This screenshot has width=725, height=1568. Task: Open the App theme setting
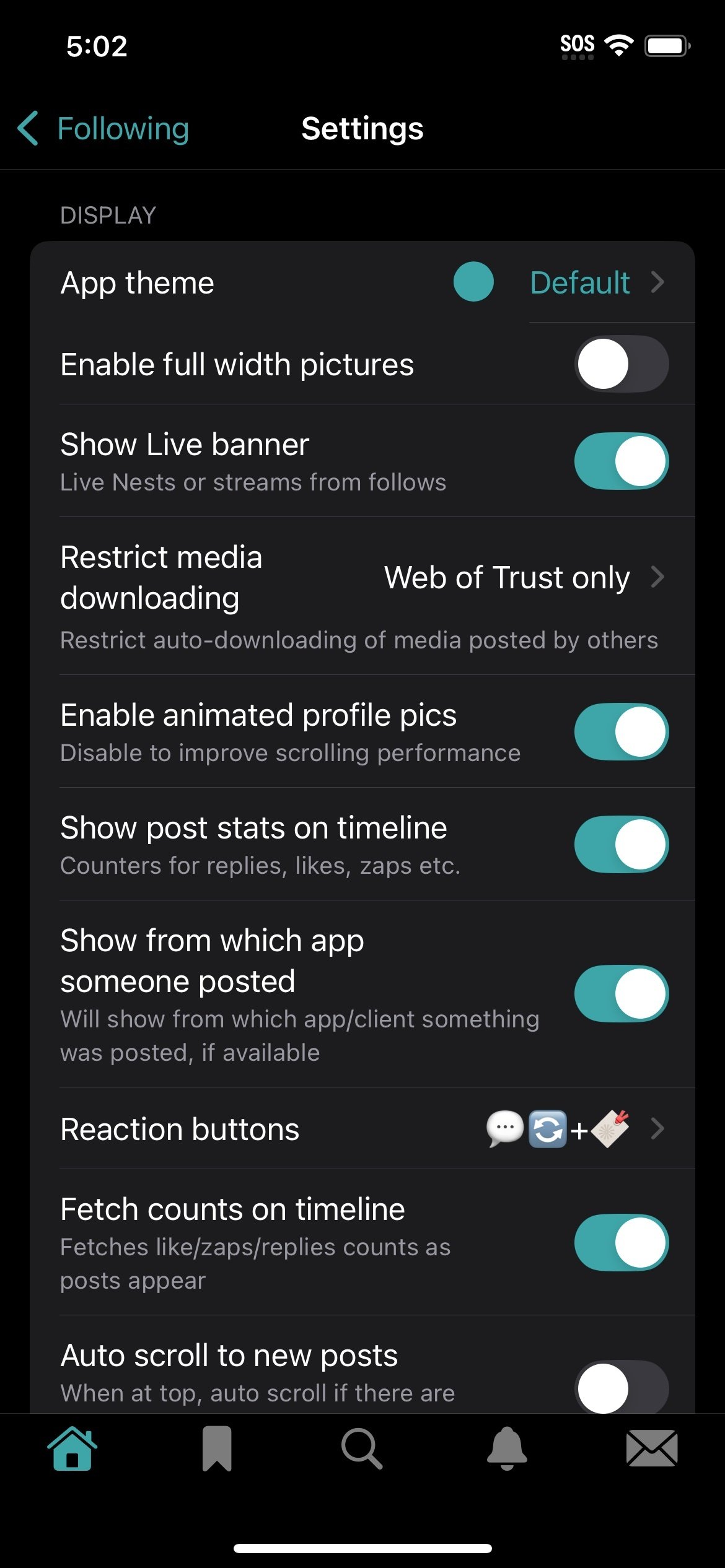point(362,282)
